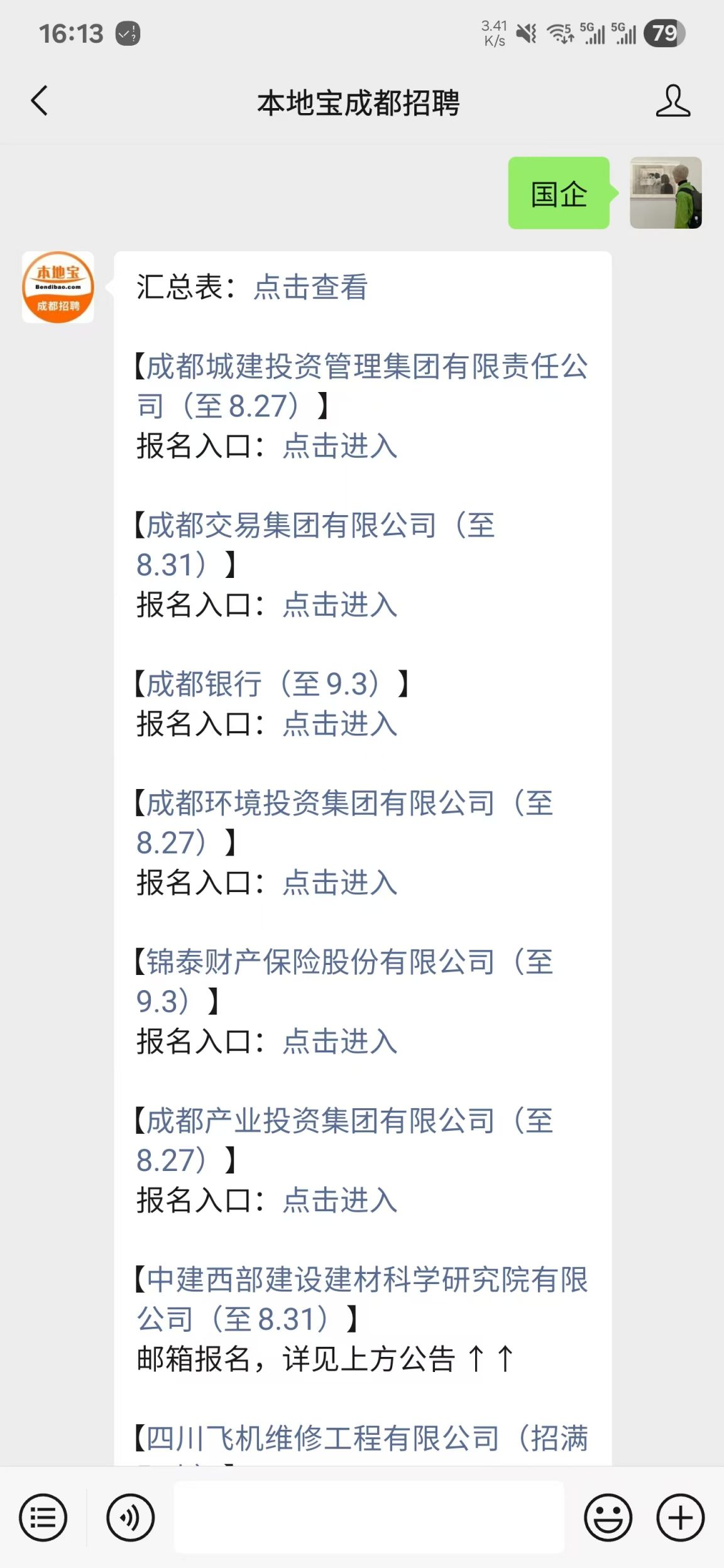Screen dimensions: 724x1568
Task: Tap 点击进入 under 成都产业投资集团
Action: [x=340, y=1200]
